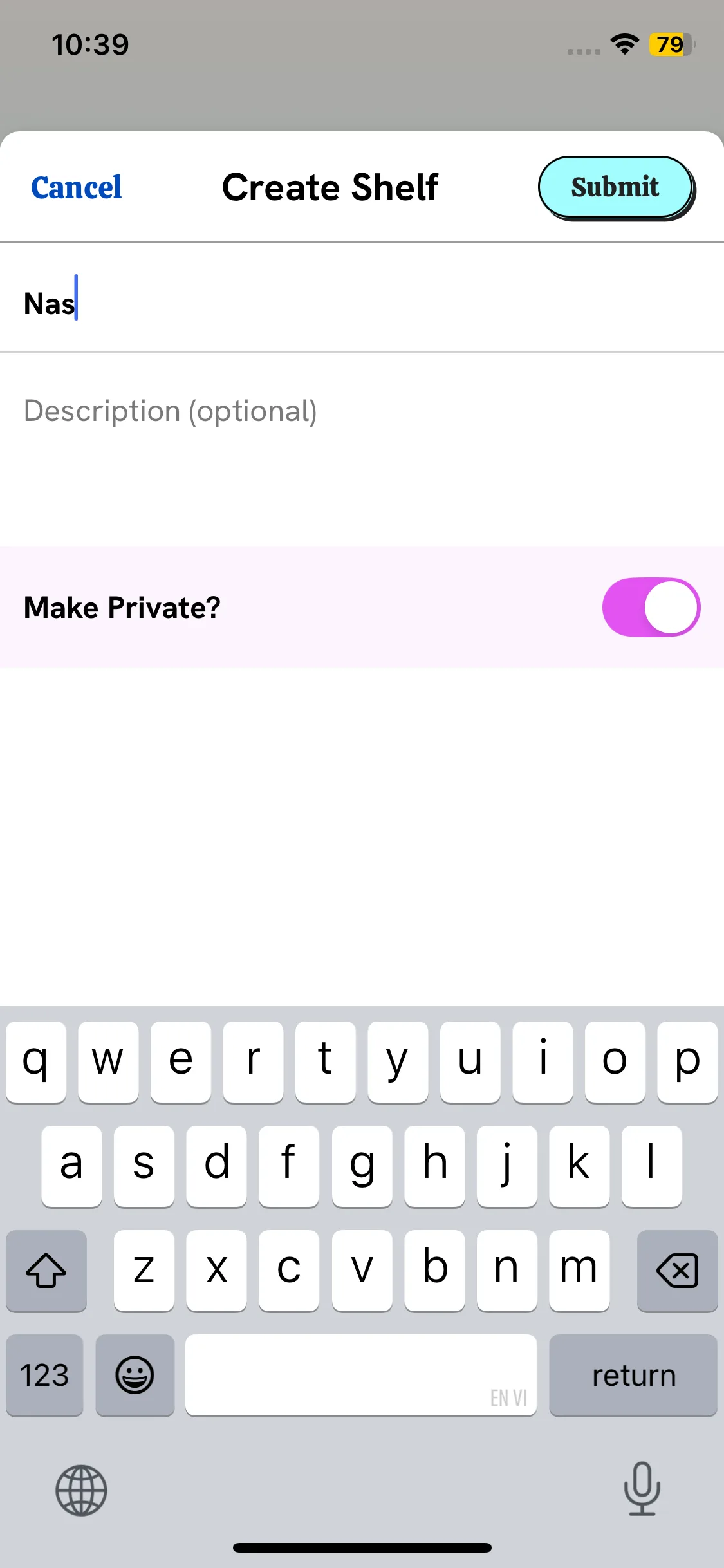Enable shift on the keyboard
Screen dimensions: 724x1568
[x=46, y=1271]
